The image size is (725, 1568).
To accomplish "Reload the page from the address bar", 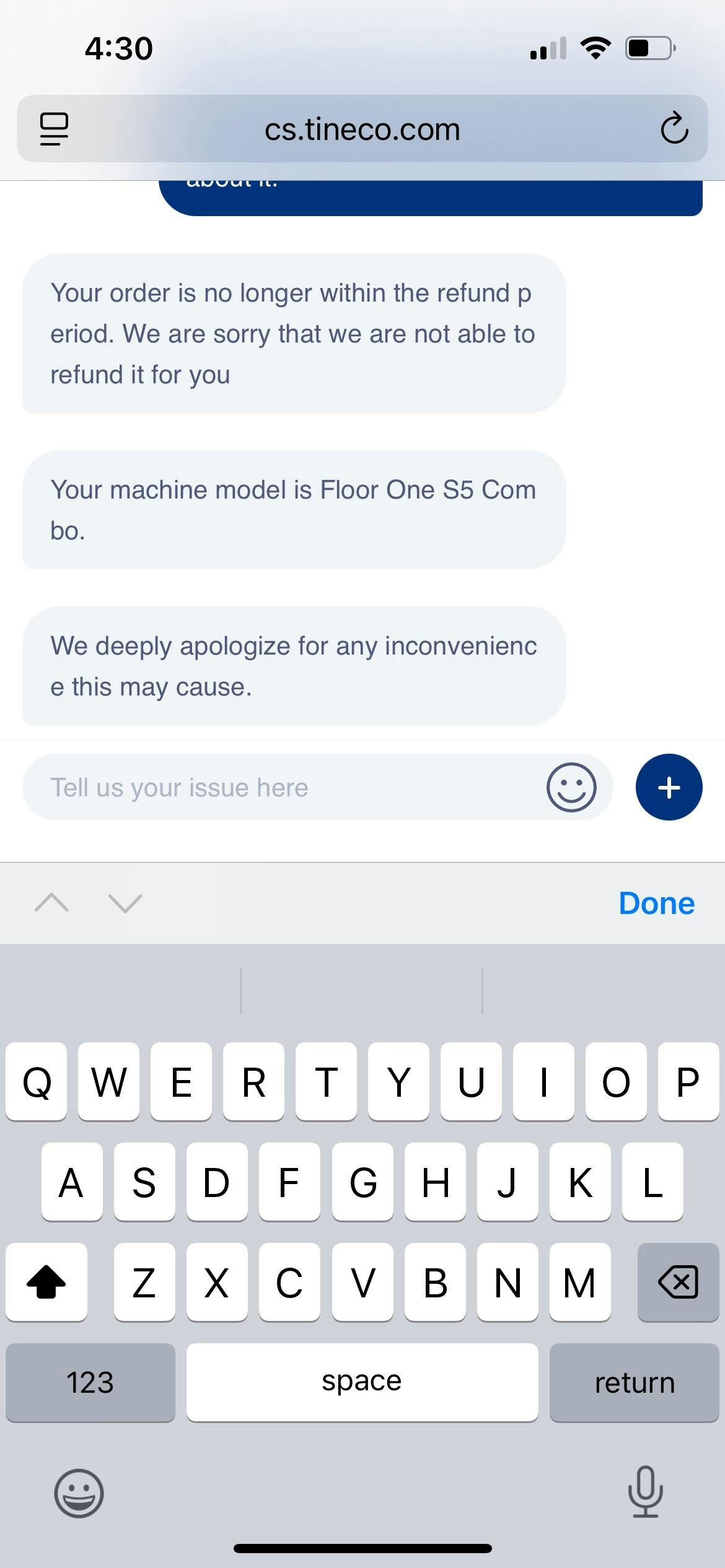I will [674, 129].
